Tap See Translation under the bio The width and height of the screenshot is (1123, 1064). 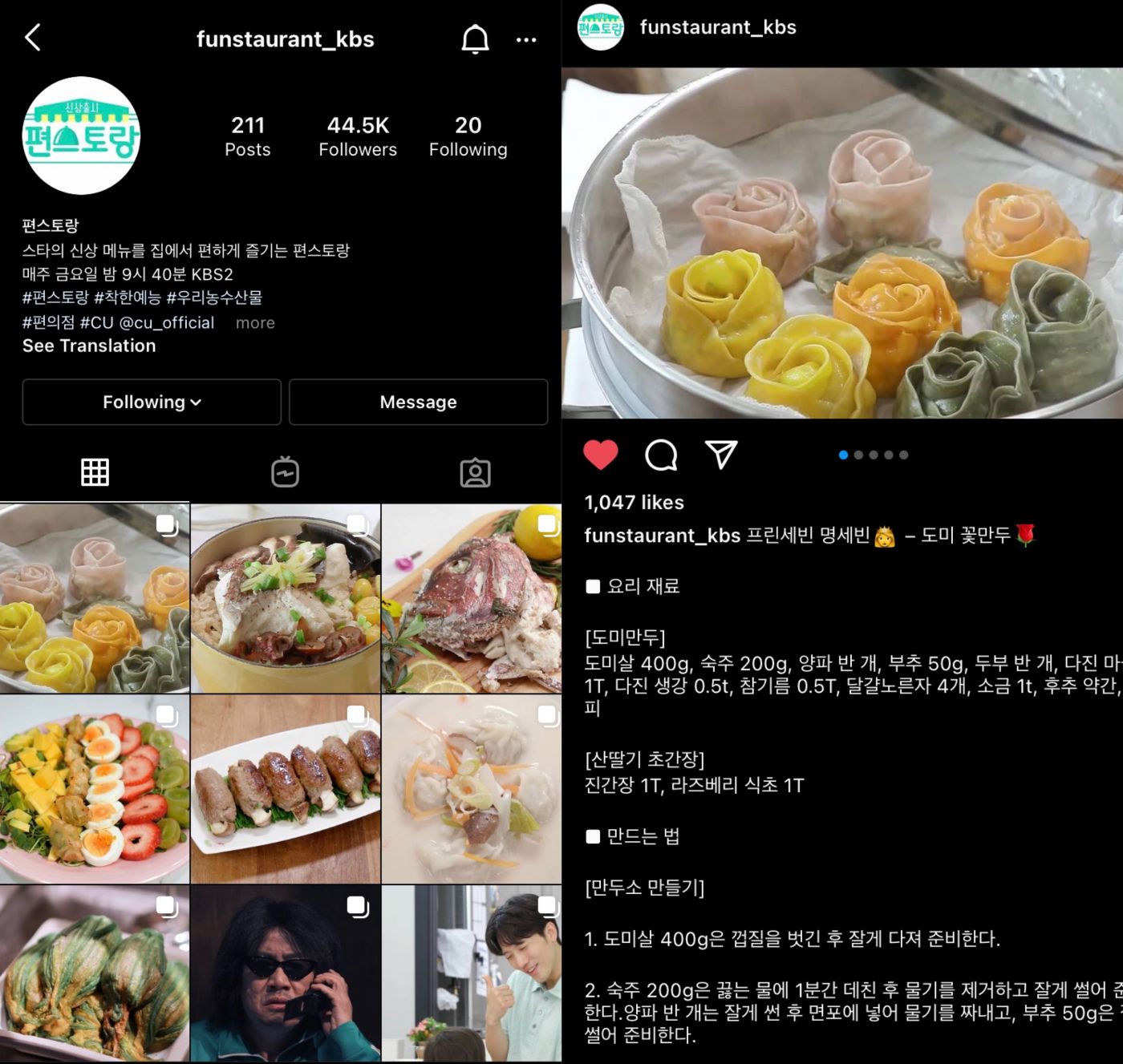coord(89,346)
